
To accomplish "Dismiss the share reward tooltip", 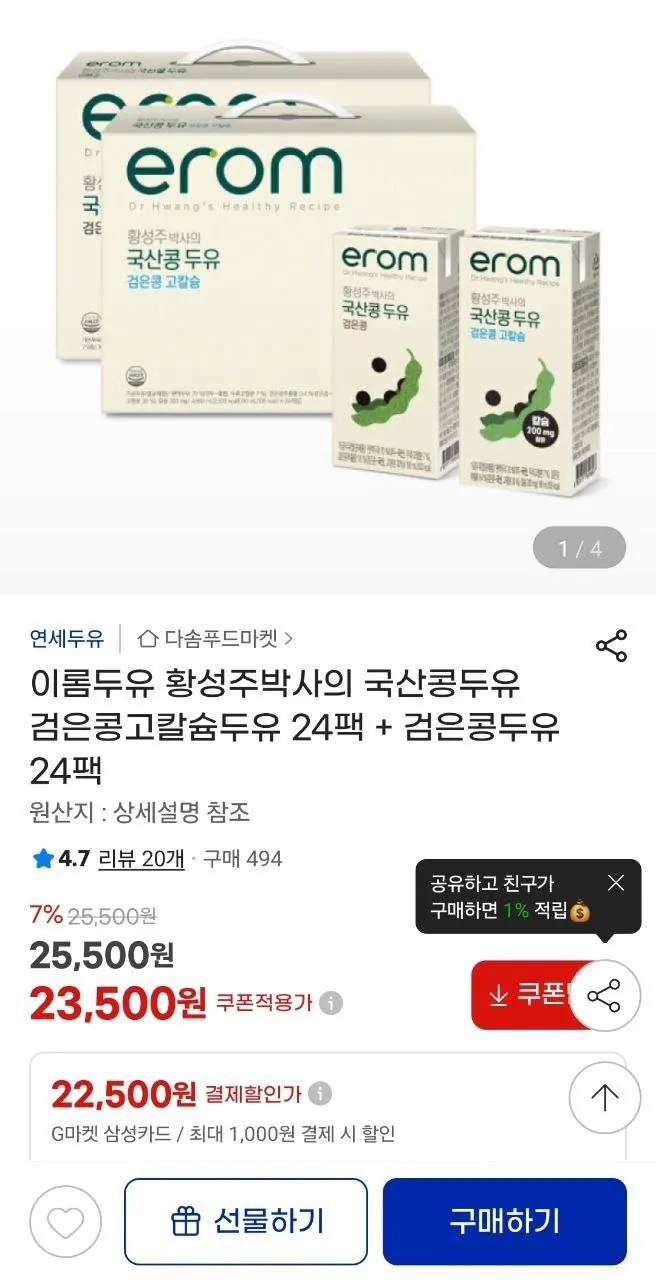I will tap(616, 882).
